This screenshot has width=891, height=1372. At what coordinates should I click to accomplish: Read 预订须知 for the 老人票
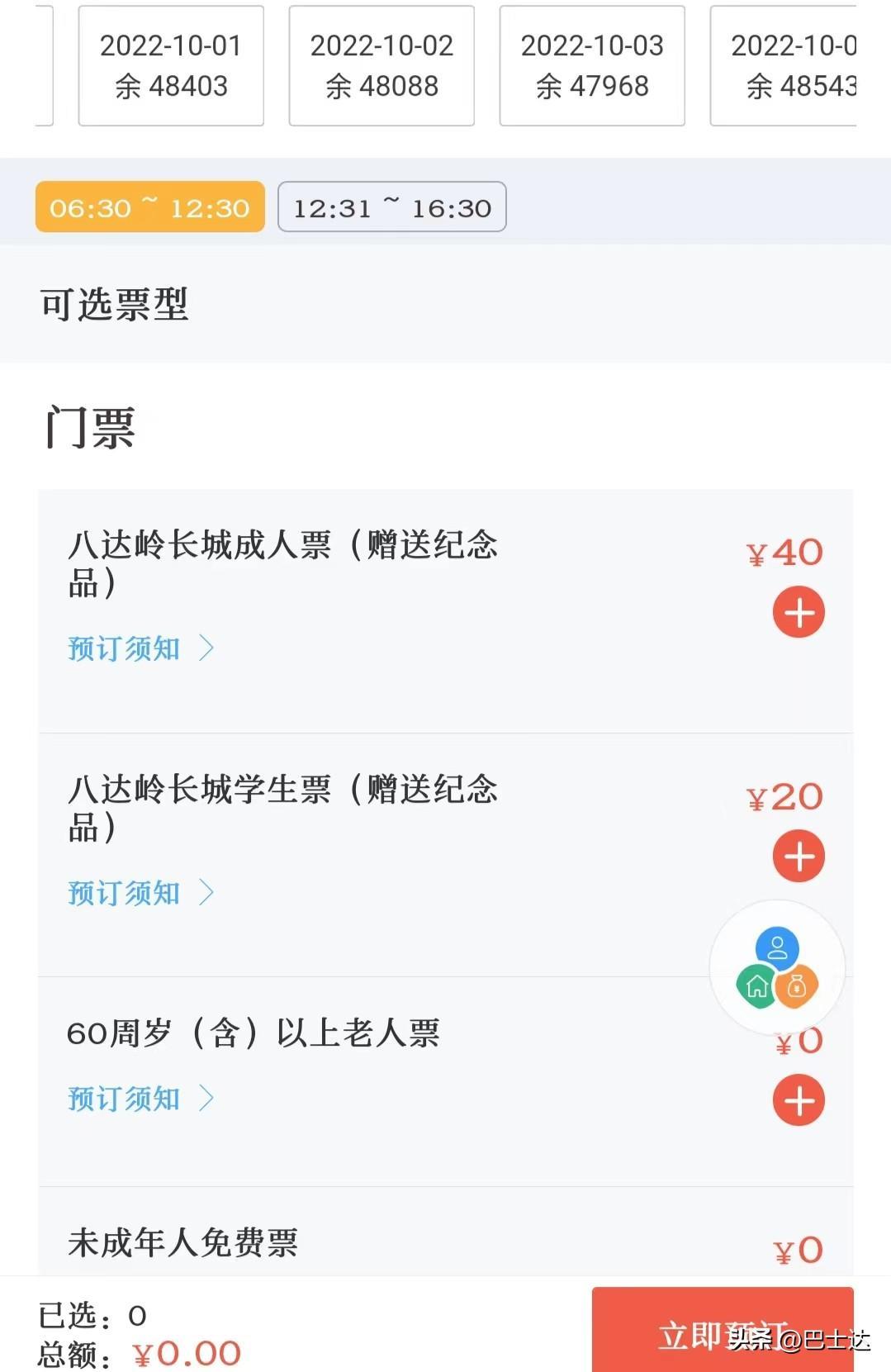click(140, 1099)
